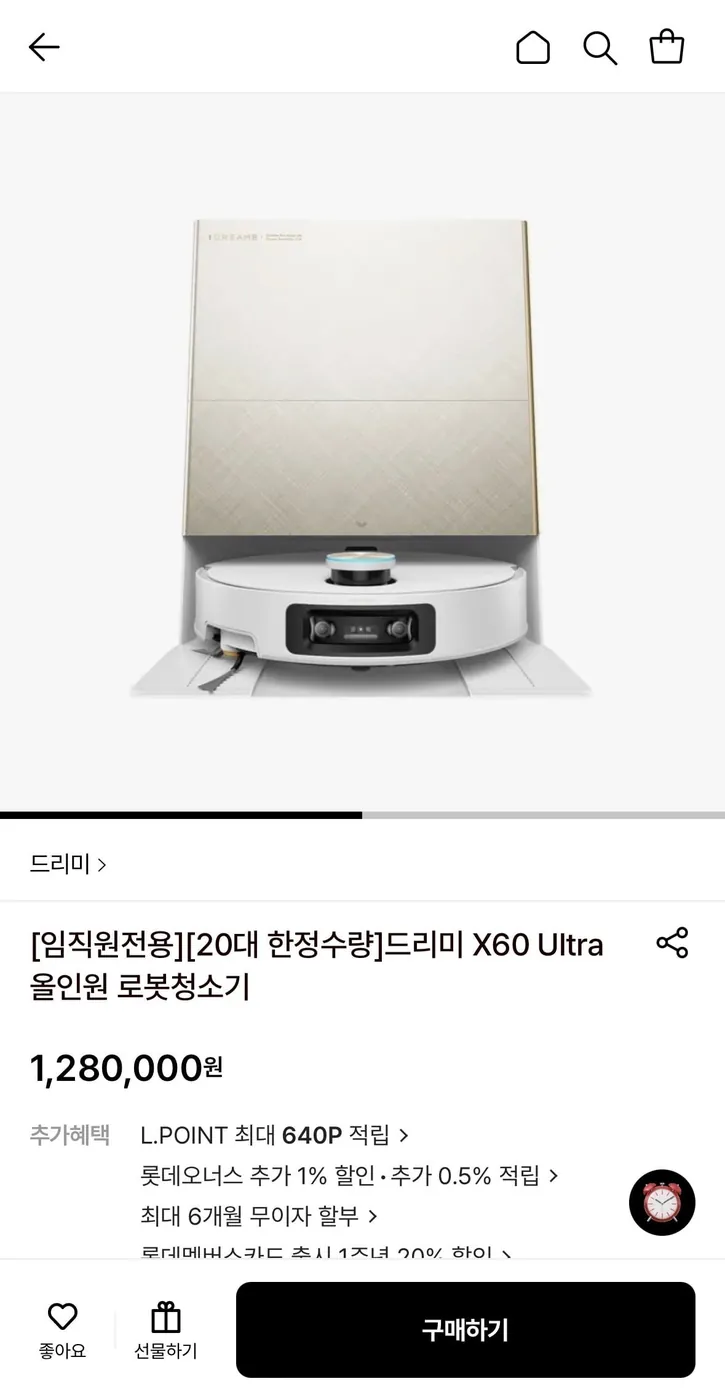Tap the gift box icon for 선물하기
Screen dimensions: 725x1400
click(x=164, y=1318)
